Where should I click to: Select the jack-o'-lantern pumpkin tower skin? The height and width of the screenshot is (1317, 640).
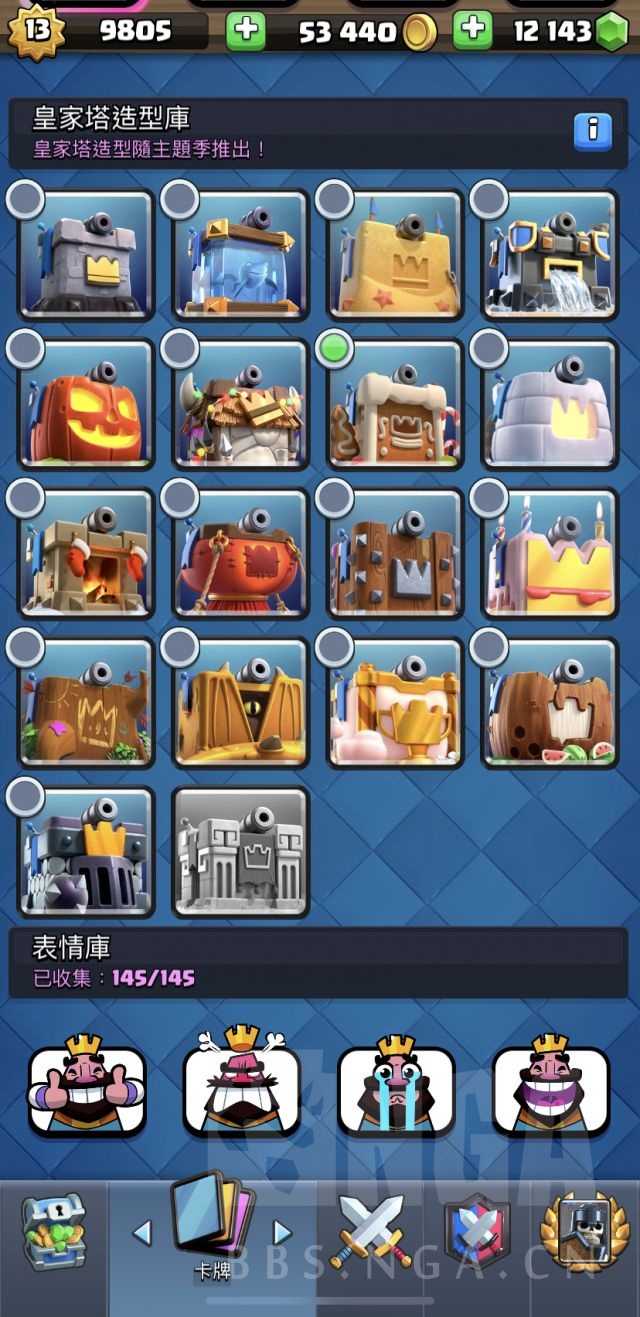tap(86, 404)
